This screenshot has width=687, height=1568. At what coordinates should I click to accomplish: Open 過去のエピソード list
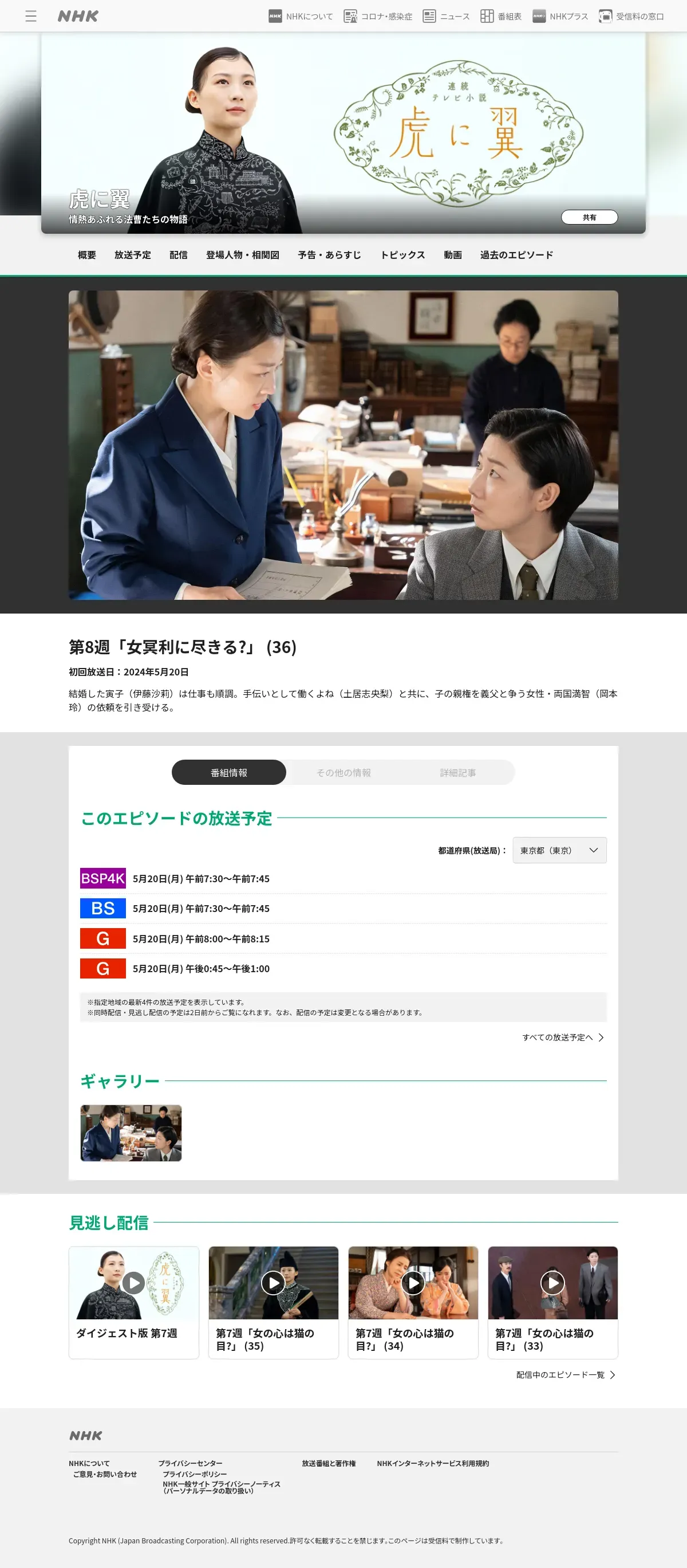tap(516, 255)
